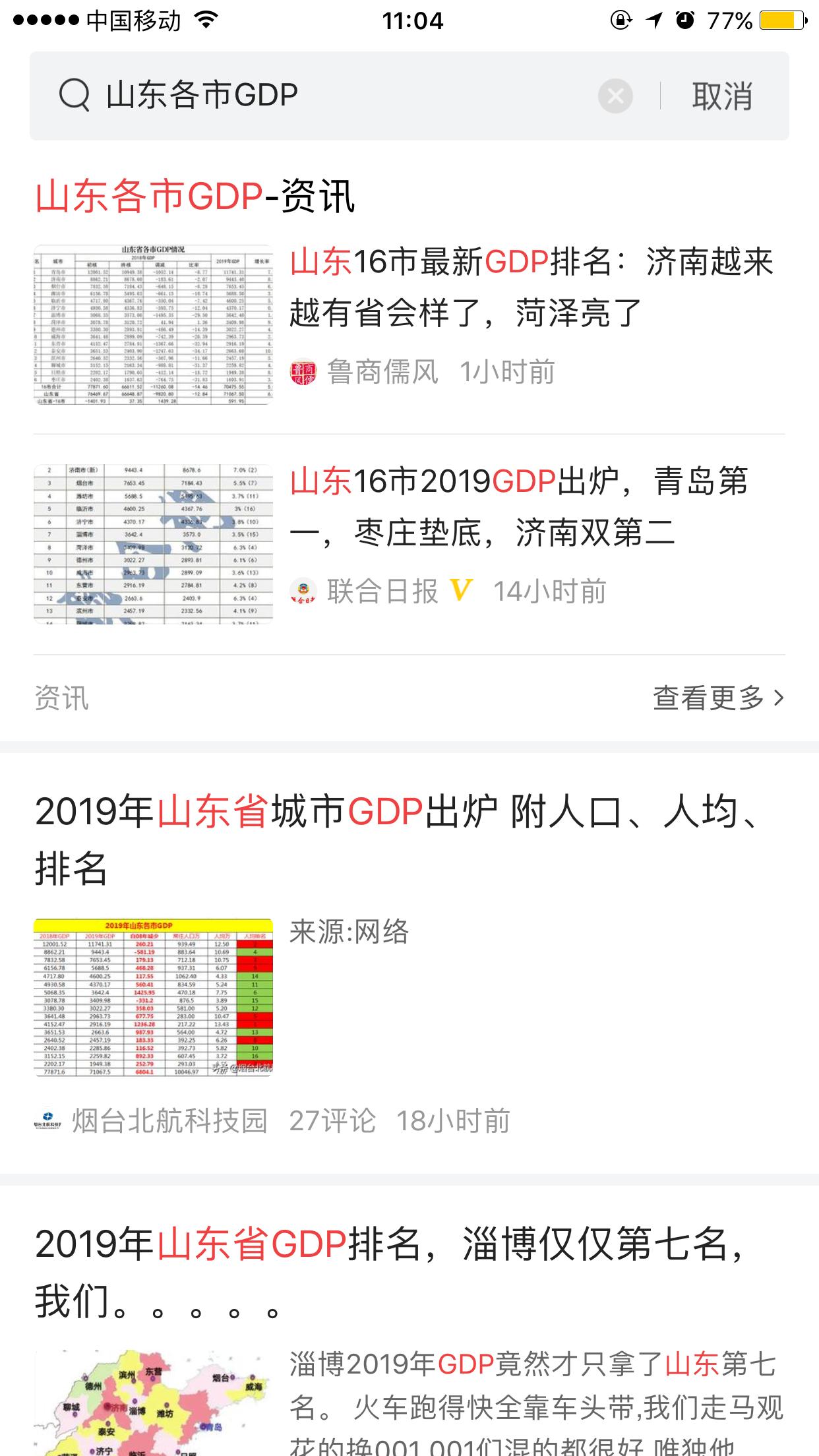The height and width of the screenshot is (1456, 819).
Task: Tap the Wi-Fi icon in the status bar
Action: 206,19
